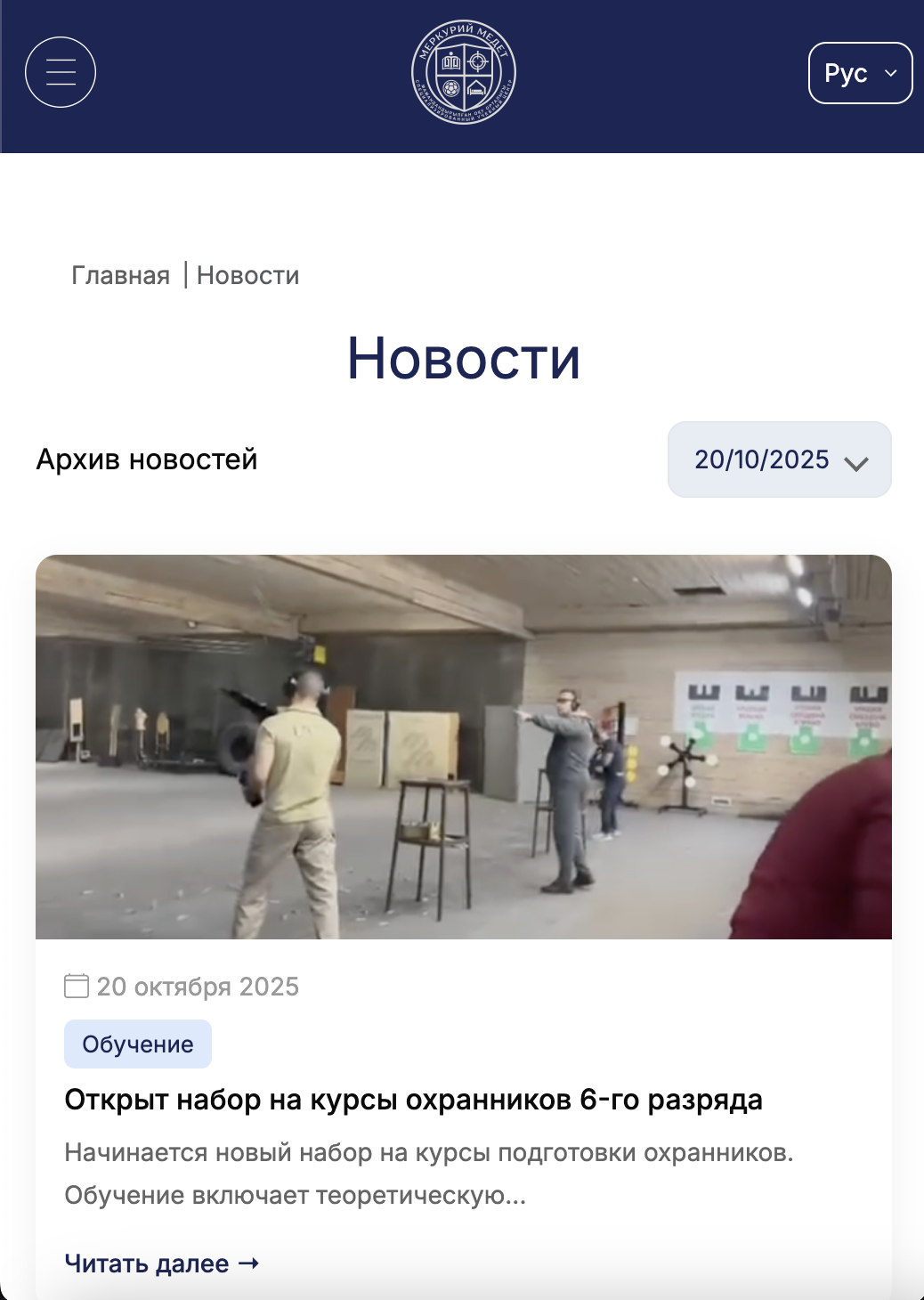Open article about курсы охранников 6-го разряда

[x=413, y=1100]
